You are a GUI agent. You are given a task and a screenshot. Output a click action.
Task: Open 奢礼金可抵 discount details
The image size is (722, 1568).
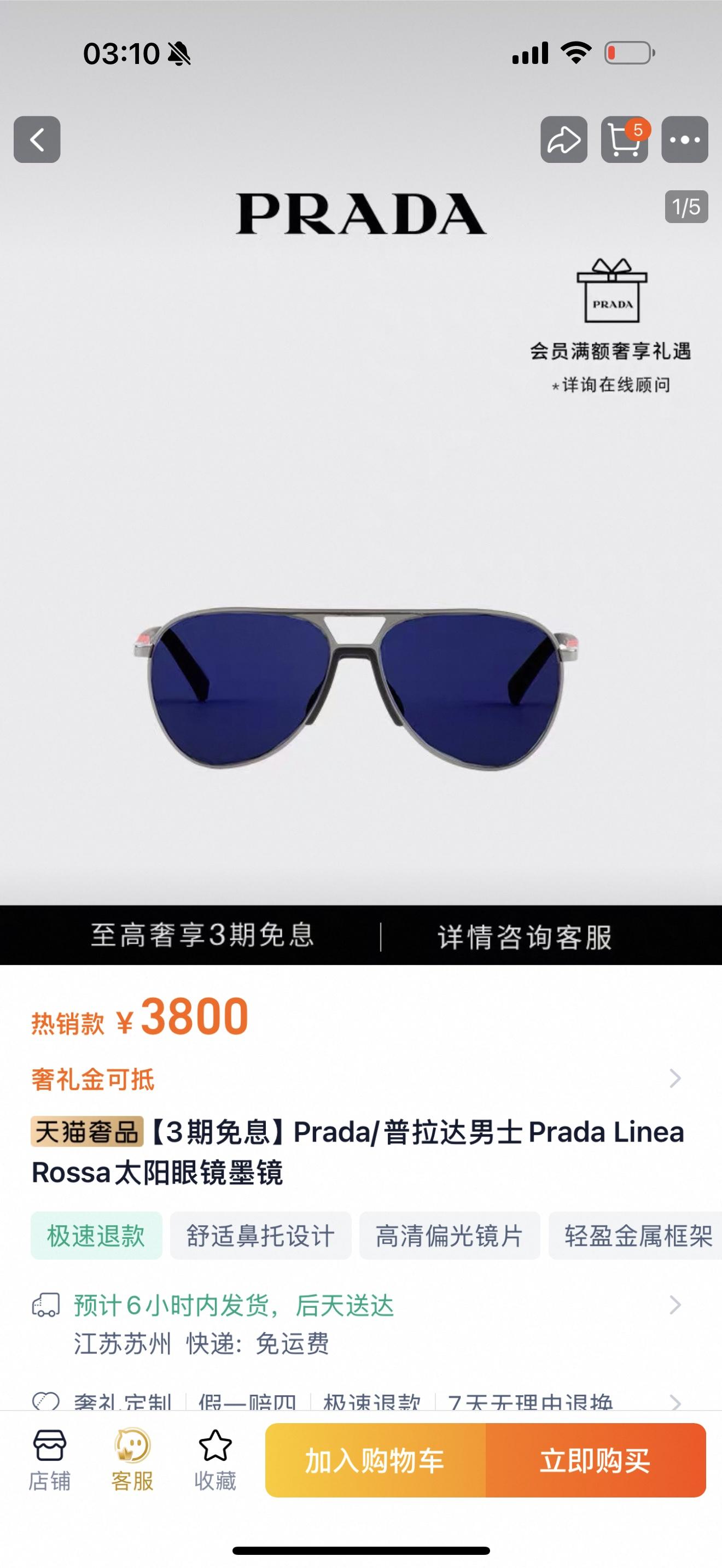point(359,1079)
